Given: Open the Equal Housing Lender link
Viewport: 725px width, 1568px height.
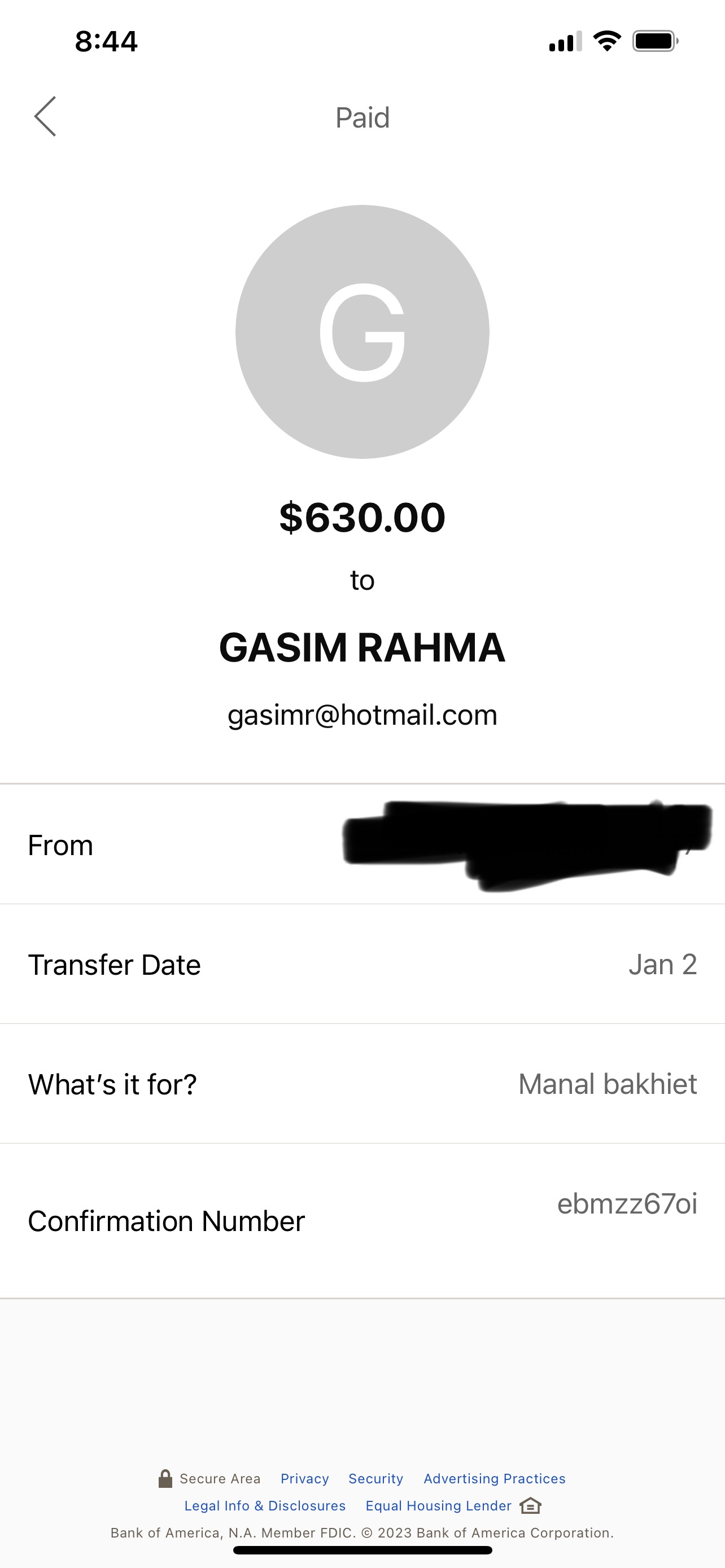Looking at the screenshot, I should coord(438,1505).
